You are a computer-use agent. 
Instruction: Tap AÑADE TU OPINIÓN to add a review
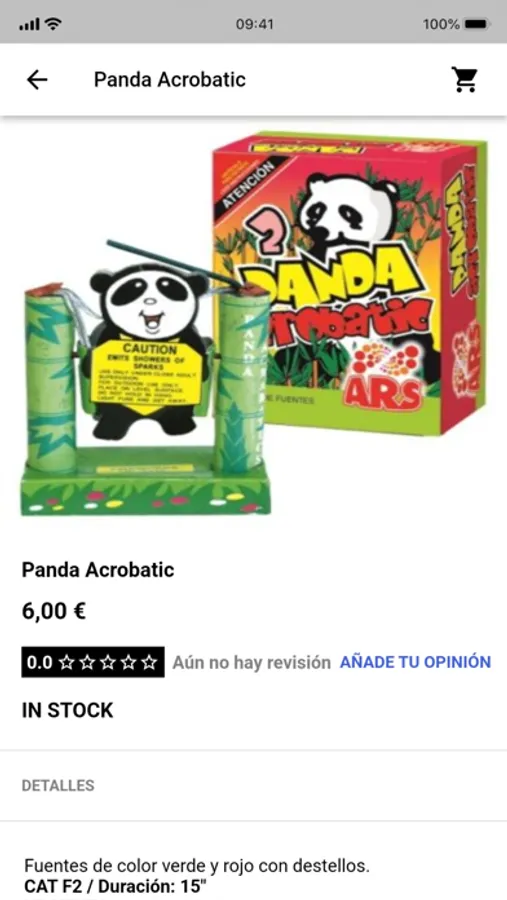(415, 662)
